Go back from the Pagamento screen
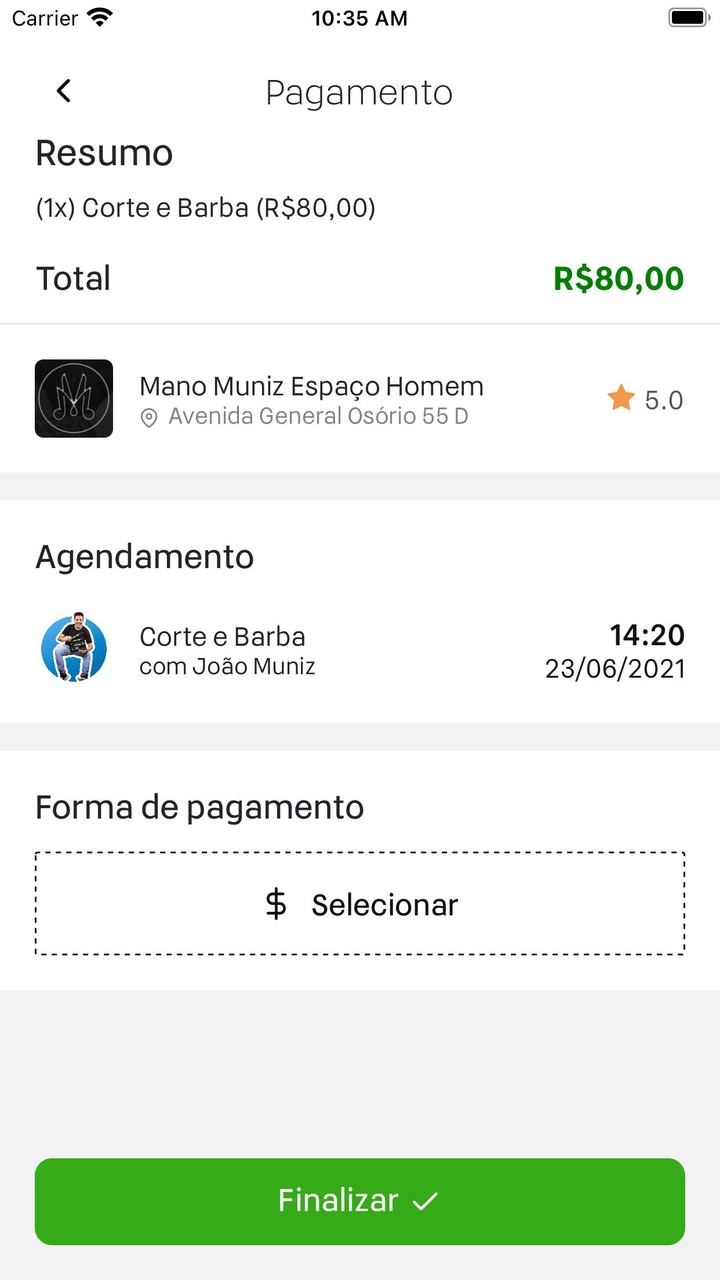 (64, 91)
